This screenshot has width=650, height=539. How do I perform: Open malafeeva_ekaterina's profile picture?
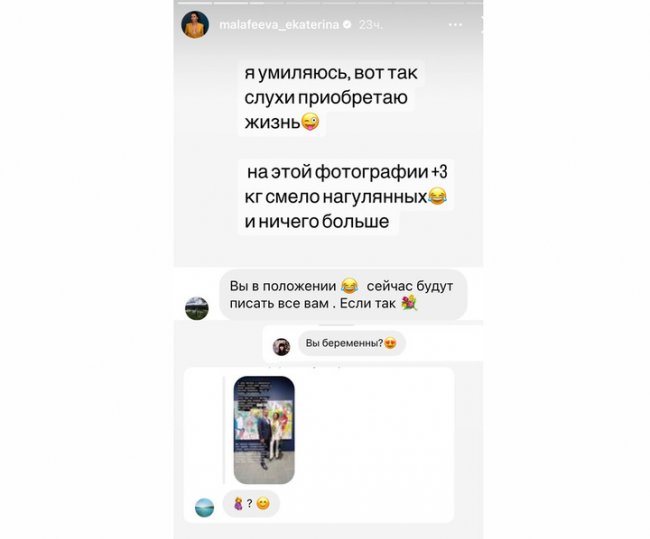point(194,24)
